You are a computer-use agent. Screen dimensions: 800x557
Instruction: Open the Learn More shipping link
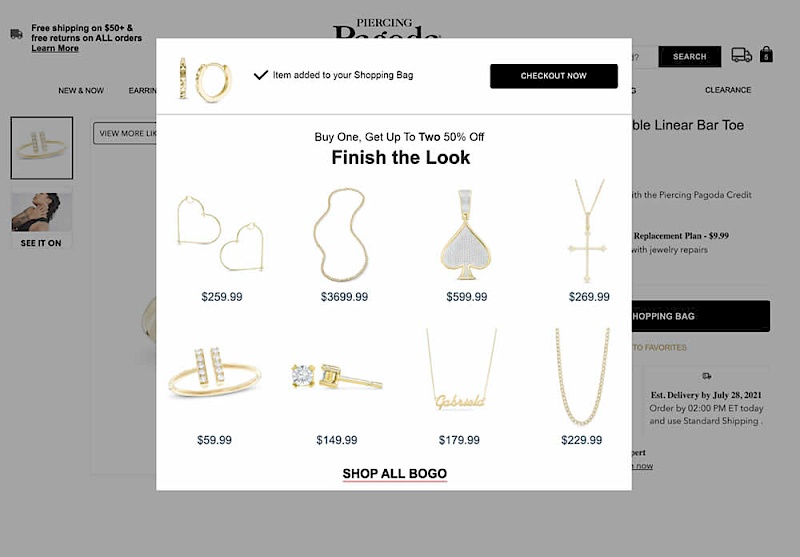54,48
